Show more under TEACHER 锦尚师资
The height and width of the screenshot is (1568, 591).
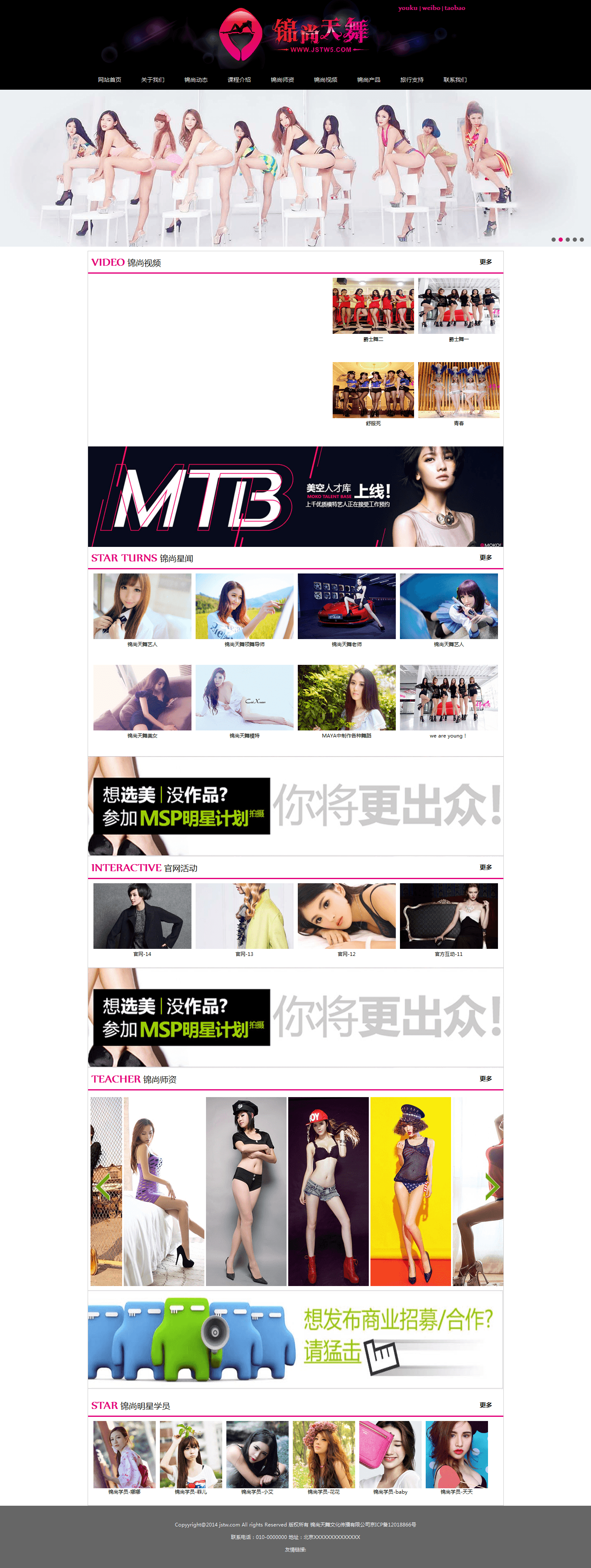click(486, 1078)
